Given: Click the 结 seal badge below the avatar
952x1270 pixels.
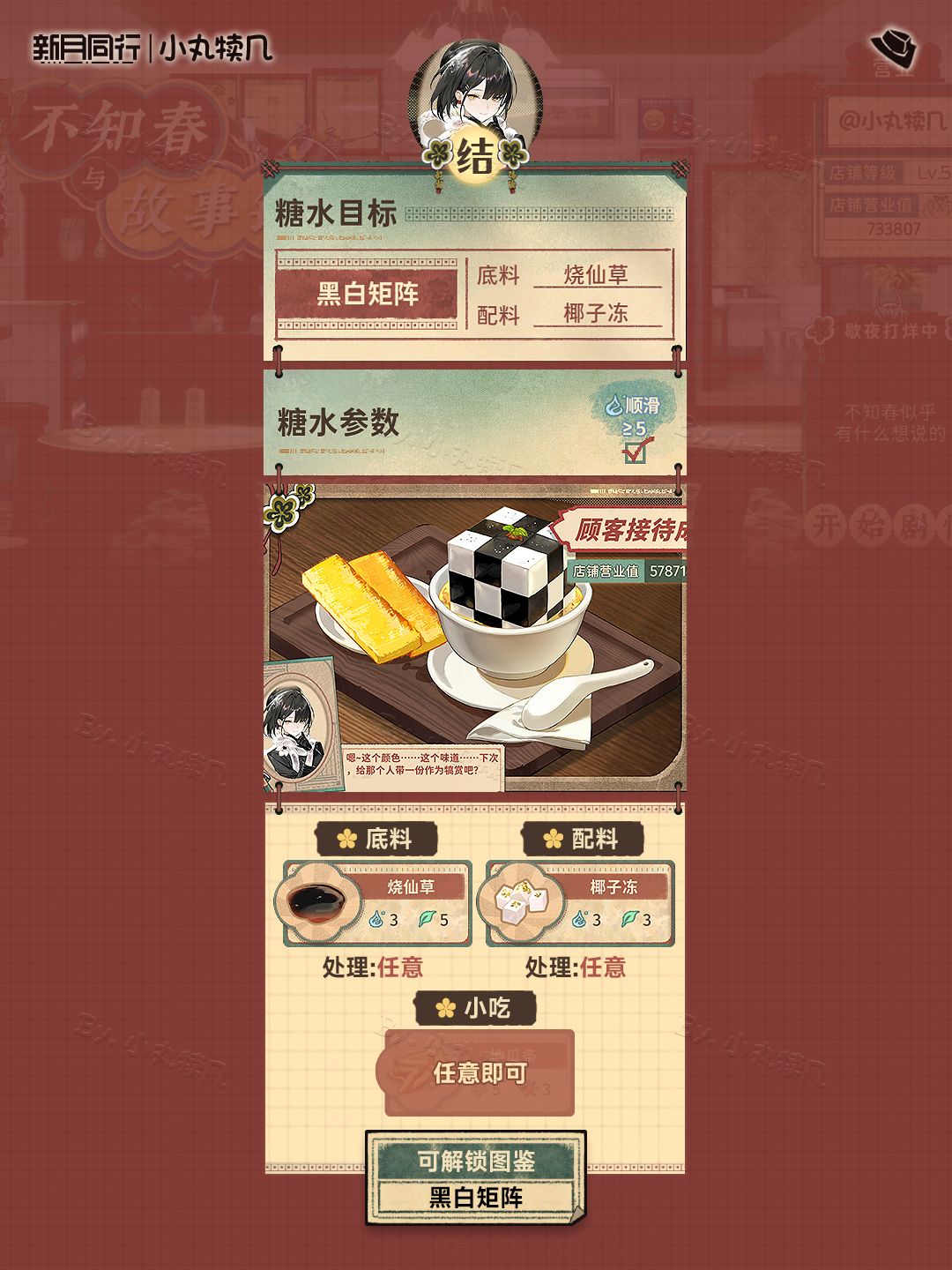Looking at the screenshot, I should 475,152.
